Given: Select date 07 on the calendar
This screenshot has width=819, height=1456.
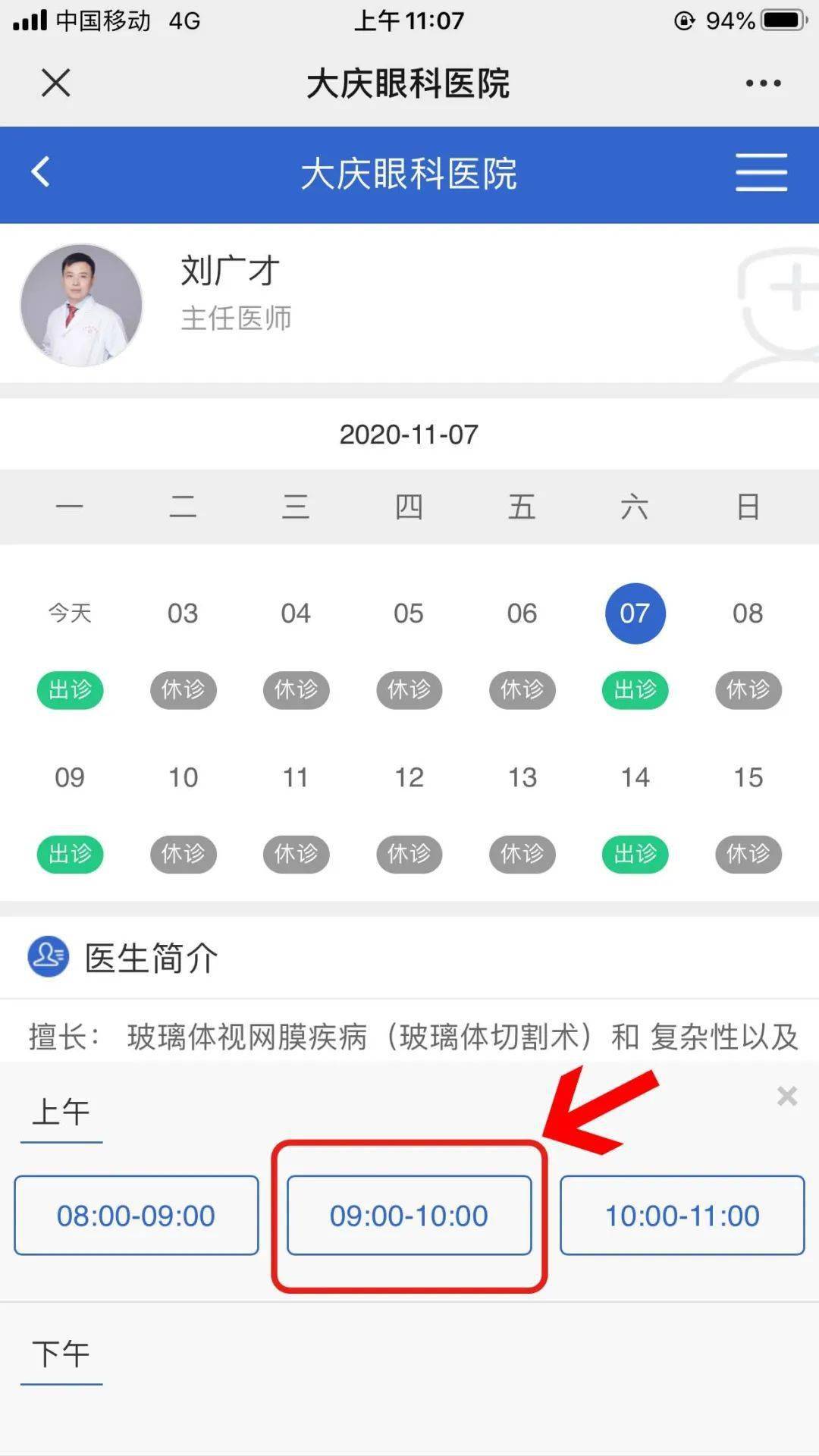Looking at the screenshot, I should 635,613.
